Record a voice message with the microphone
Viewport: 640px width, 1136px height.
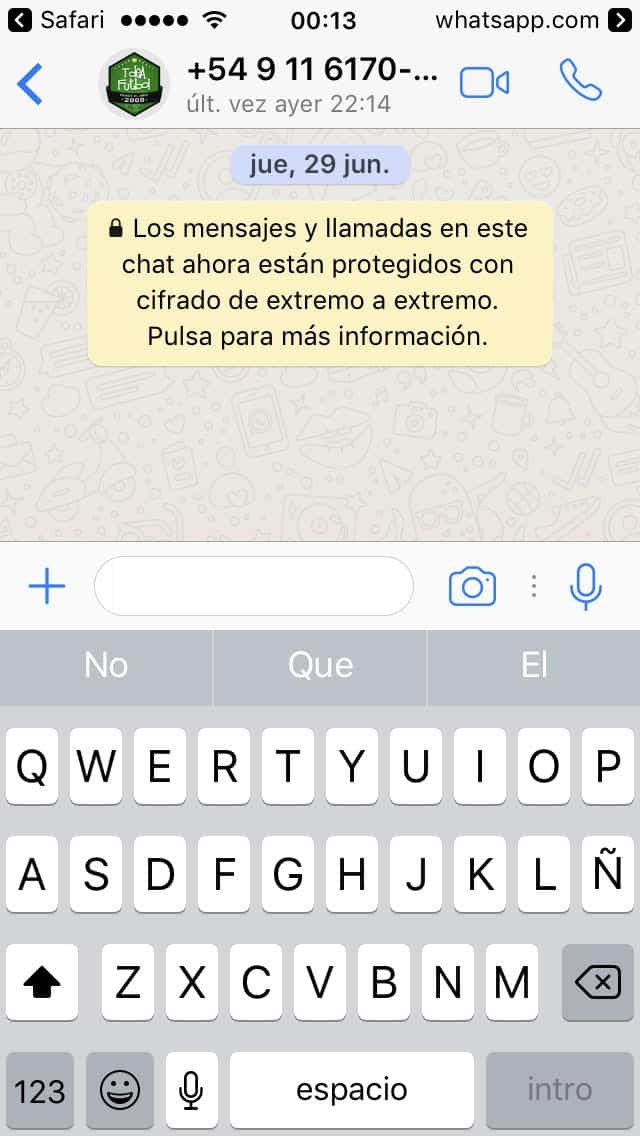click(x=586, y=587)
